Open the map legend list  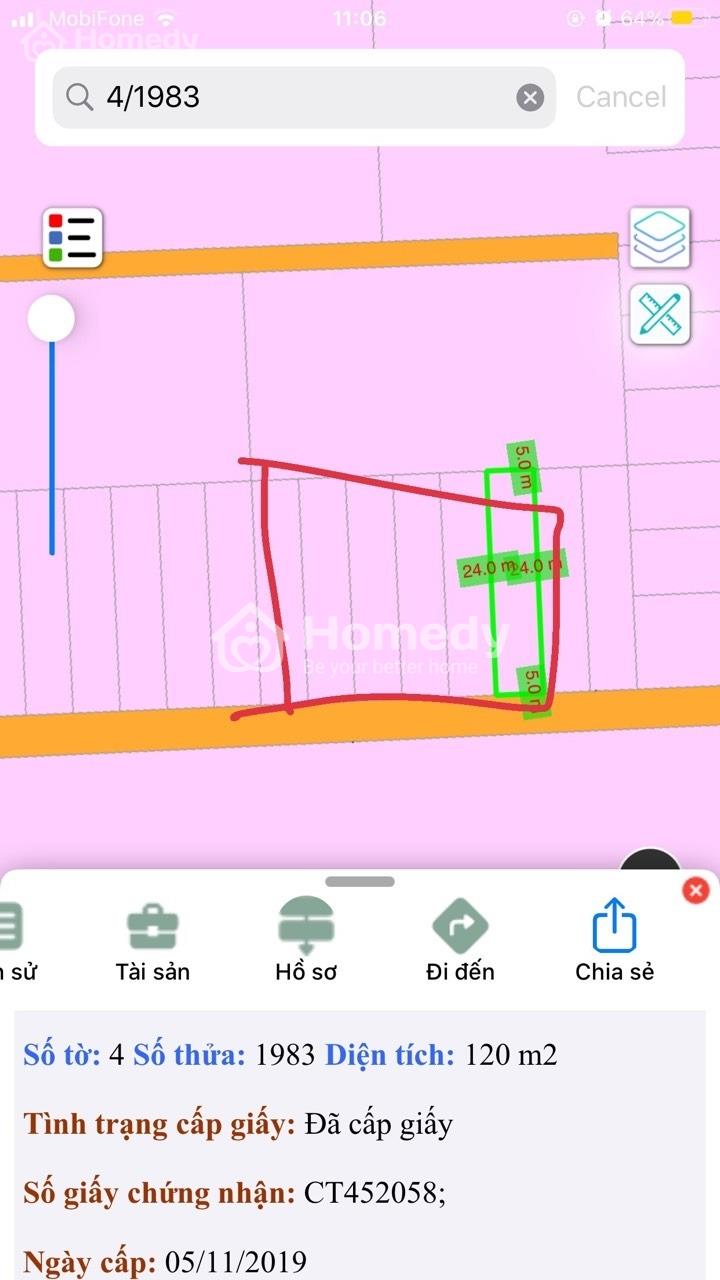pyautogui.click(x=73, y=238)
